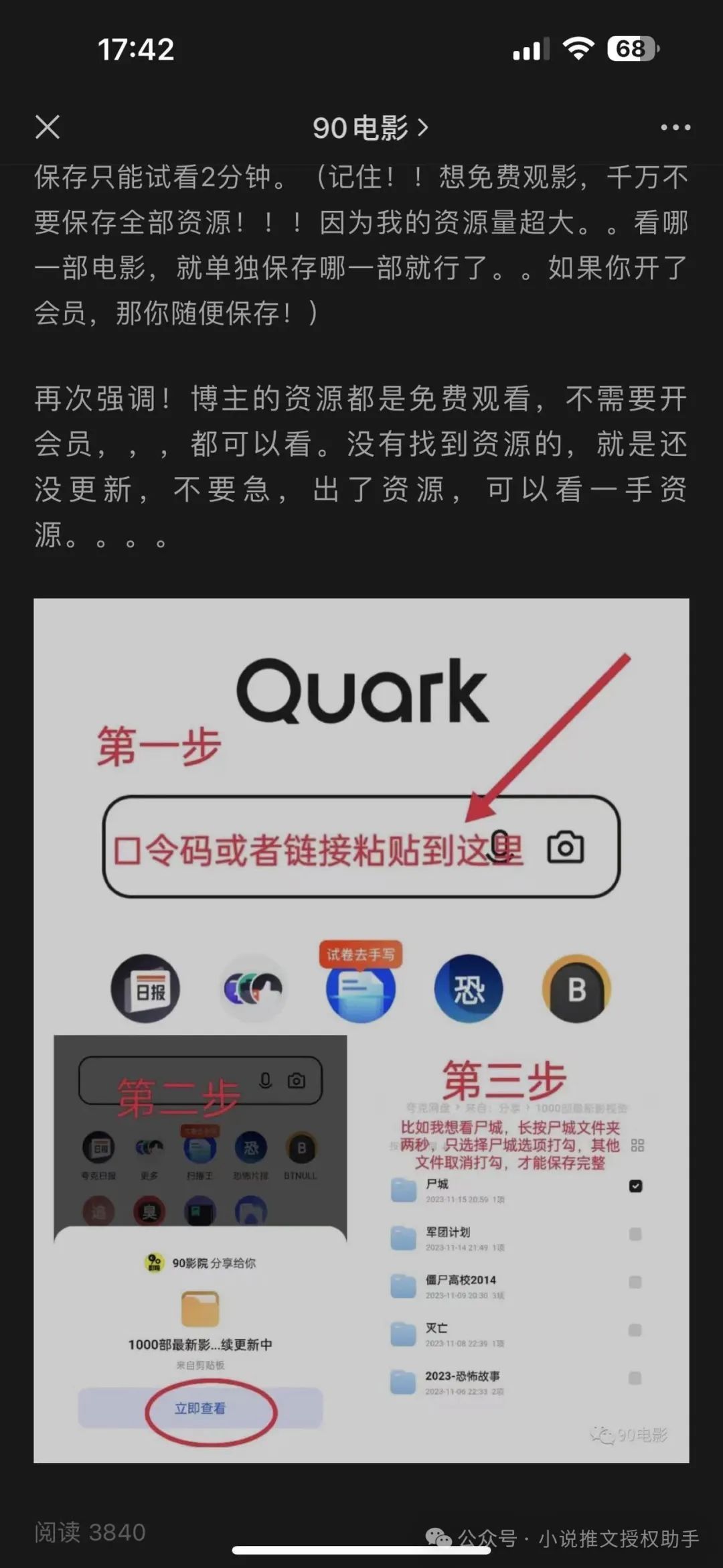Screen dimensions: 723x1568
Task: Close the article with the X icon
Action: (x=48, y=127)
